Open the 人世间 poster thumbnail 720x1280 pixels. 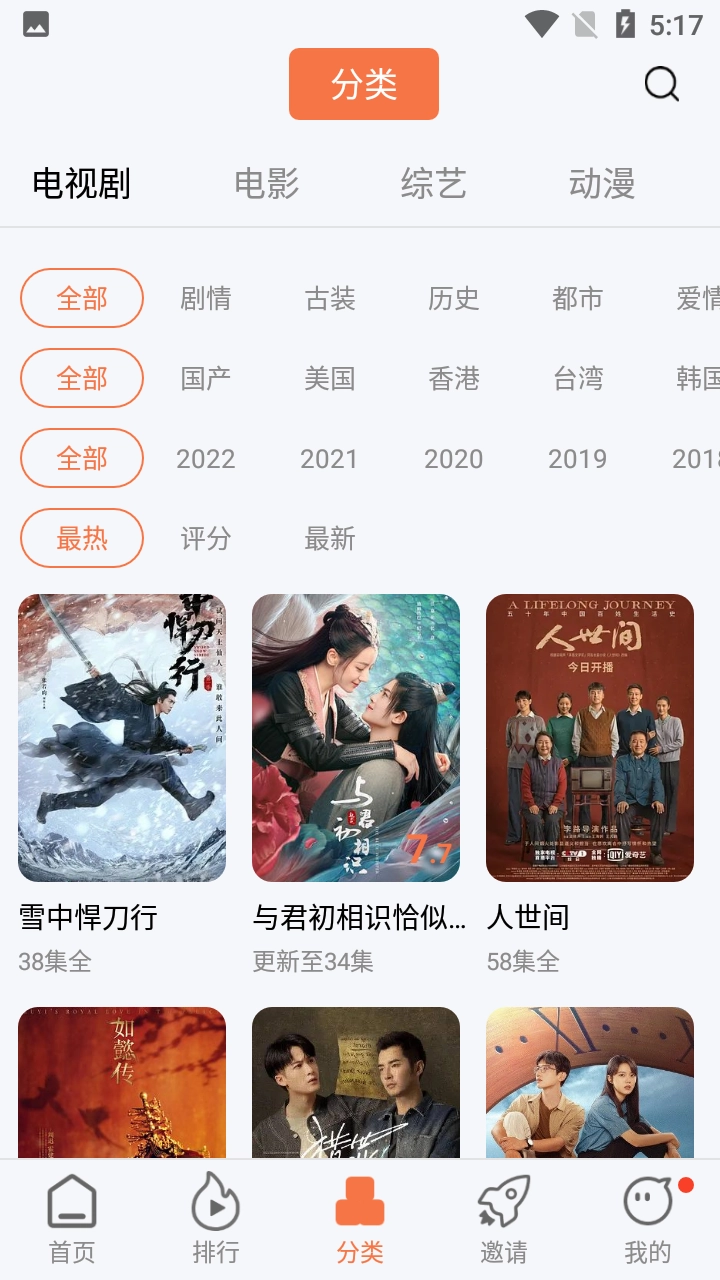point(590,737)
